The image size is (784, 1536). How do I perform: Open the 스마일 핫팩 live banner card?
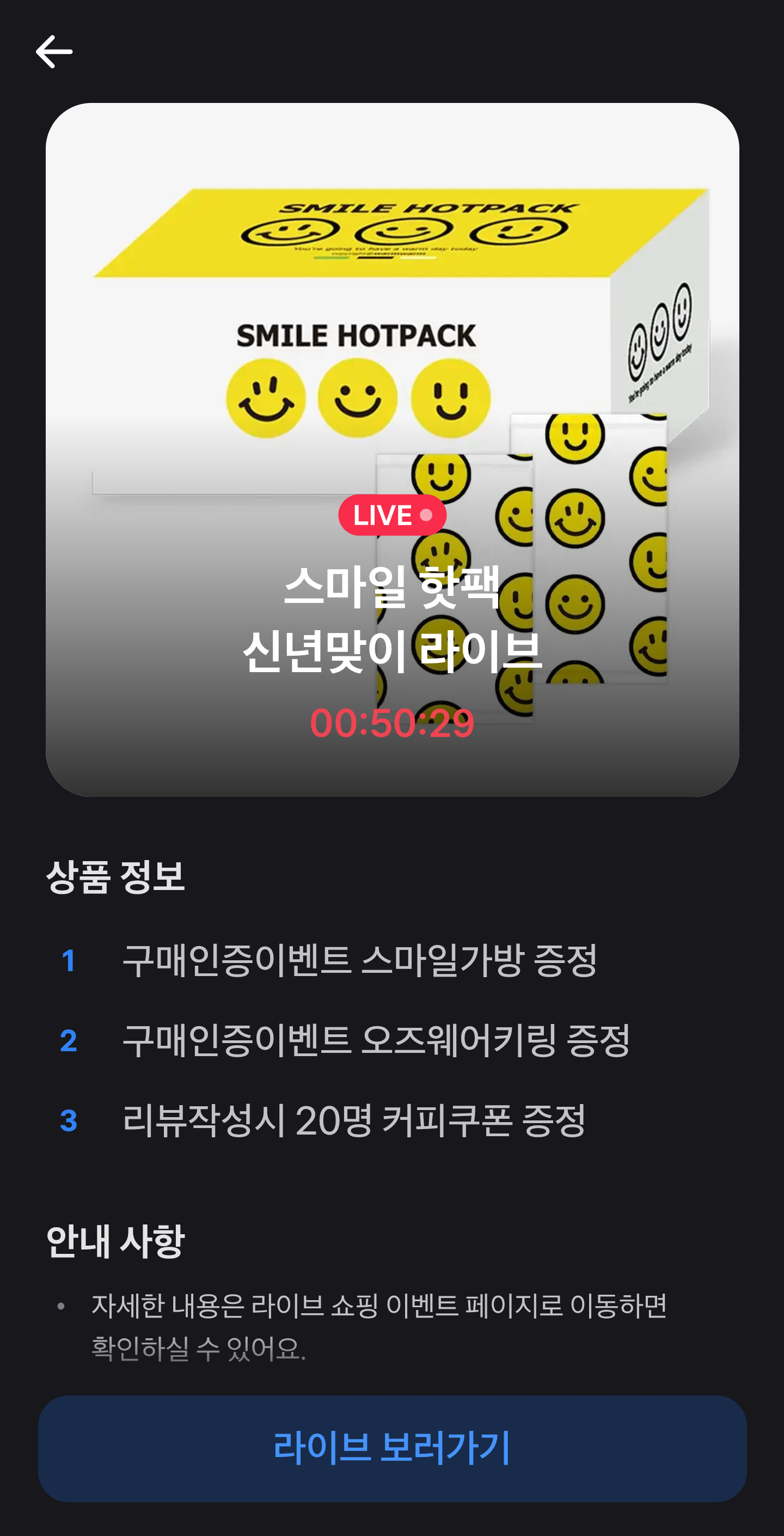[391, 449]
